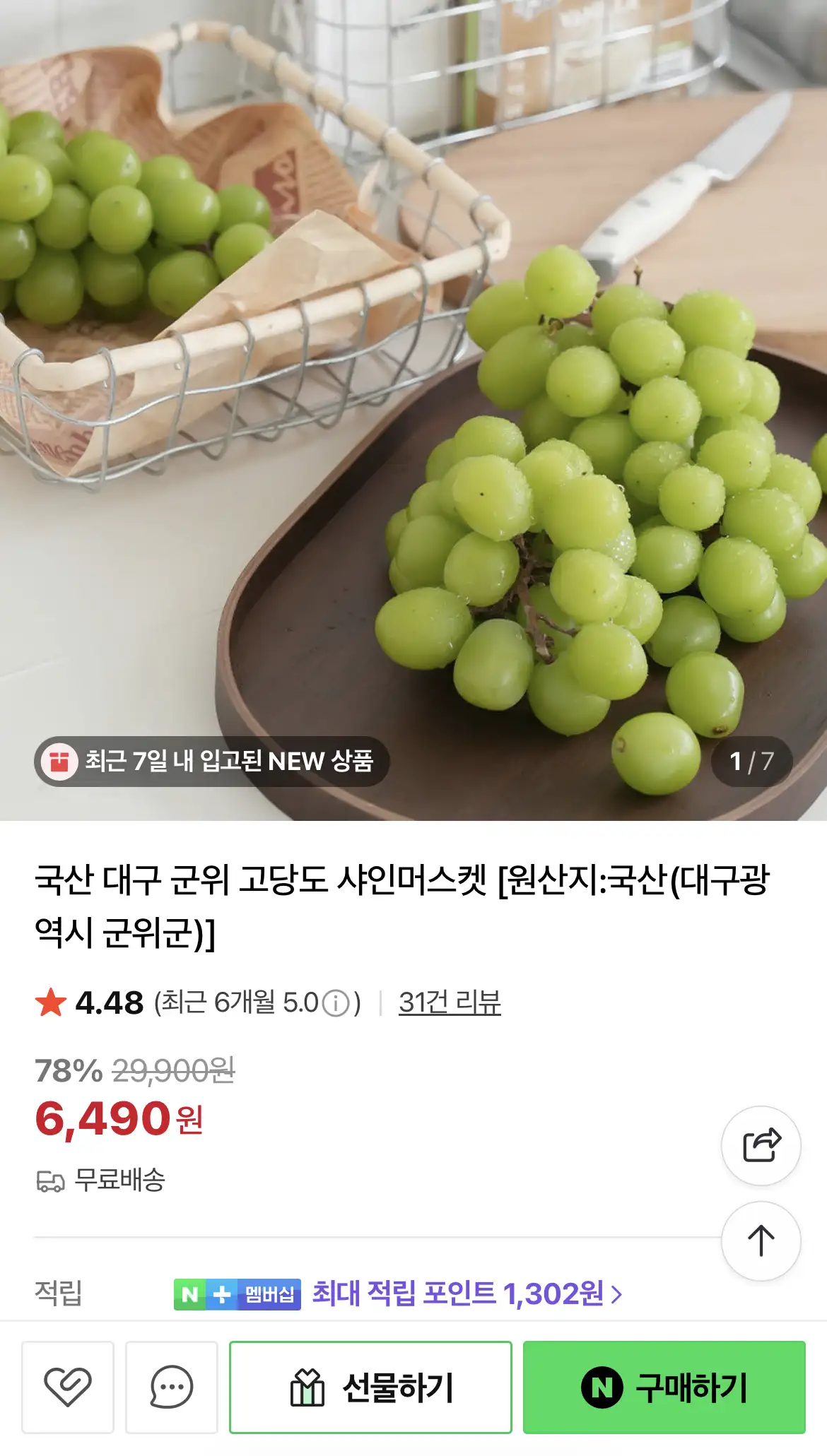The height and width of the screenshot is (1456, 827).
Task: Open the chat inquiry bubble
Action: click(x=172, y=1387)
